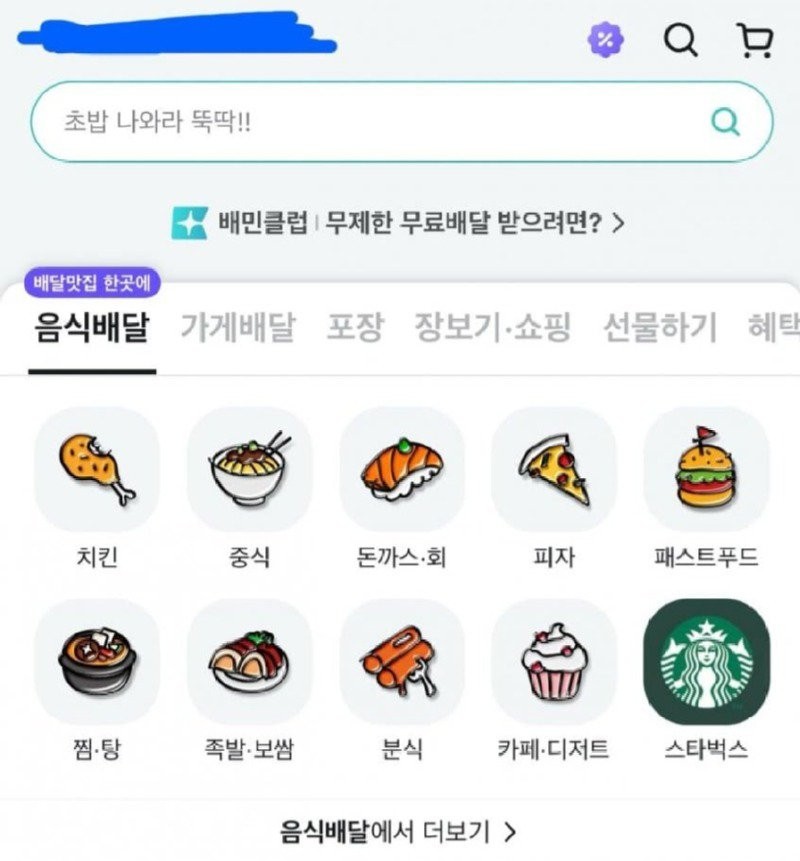Switch to the 포장 tab

tap(354, 327)
